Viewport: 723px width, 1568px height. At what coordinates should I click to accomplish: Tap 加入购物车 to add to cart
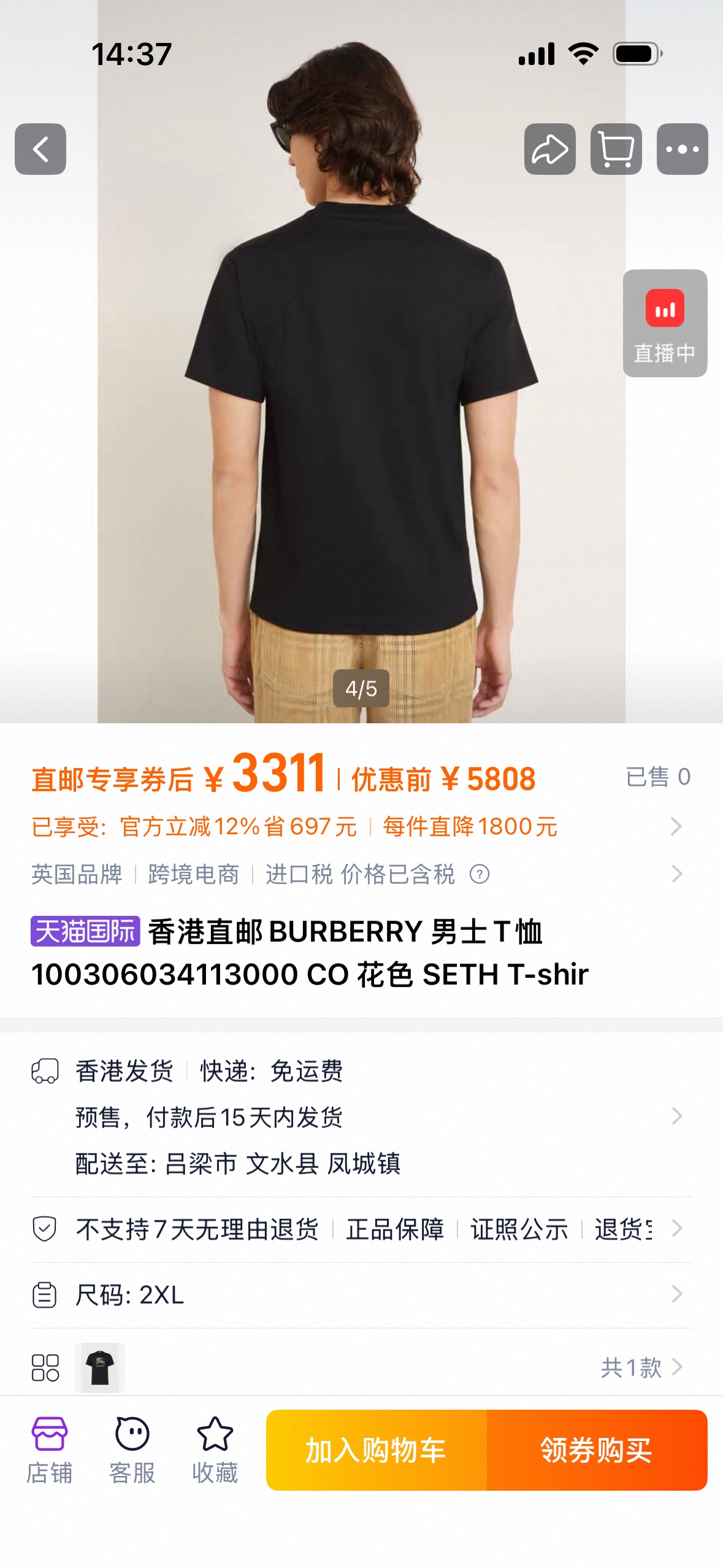[x=377, y=1450]
